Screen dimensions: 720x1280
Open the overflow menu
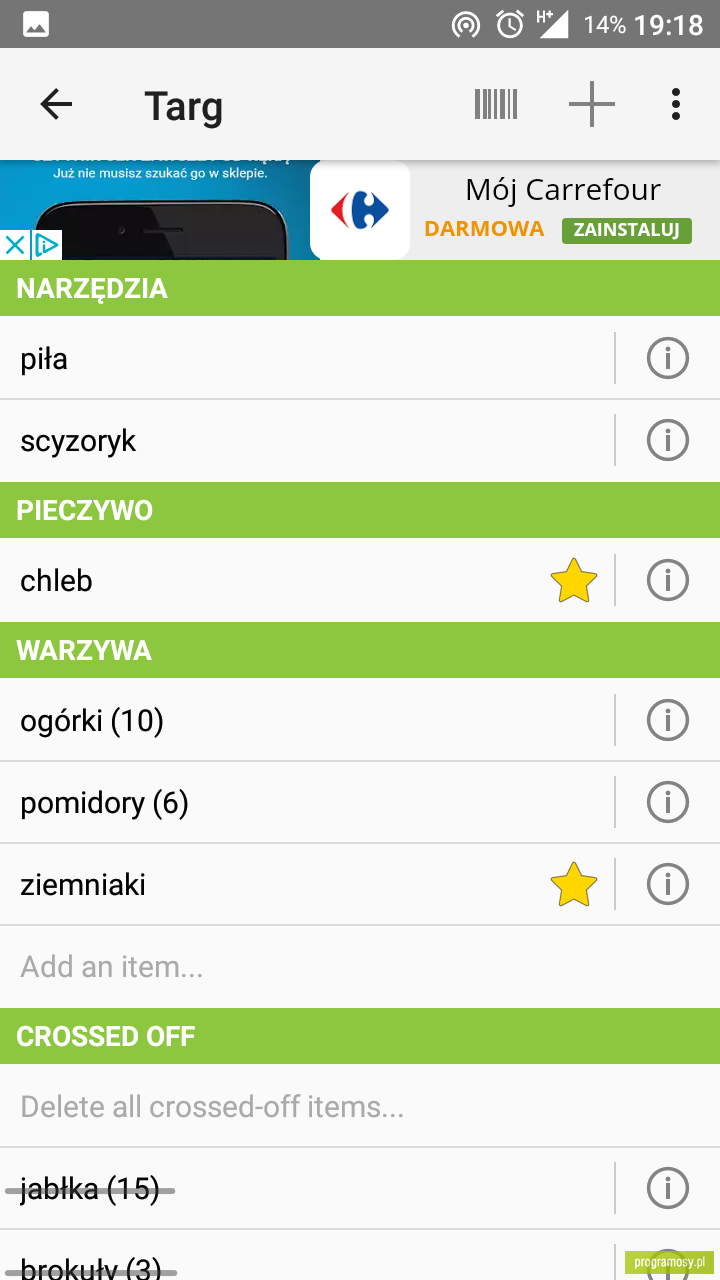tap(676, 104)
